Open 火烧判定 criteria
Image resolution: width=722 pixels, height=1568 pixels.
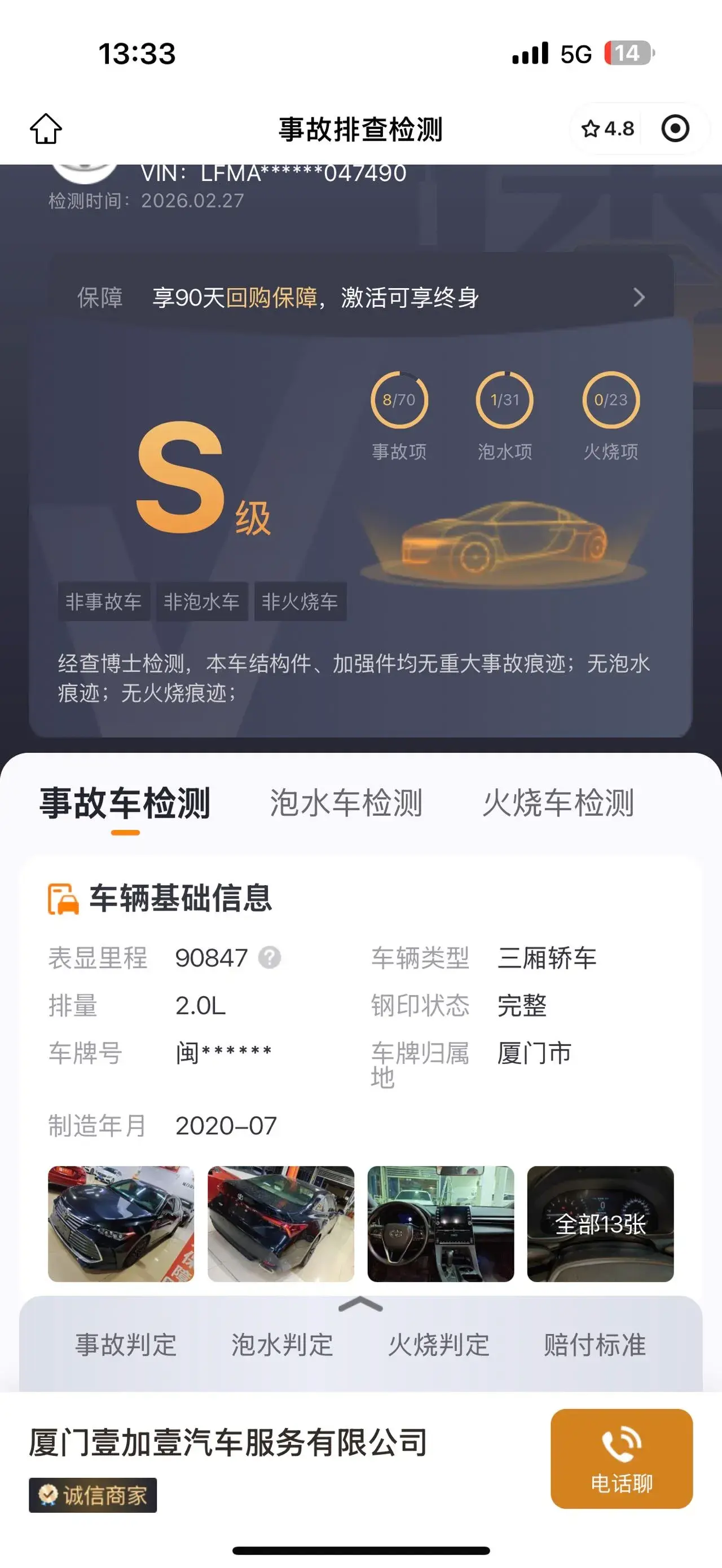pyautogui.click(x=438, y=1345)
